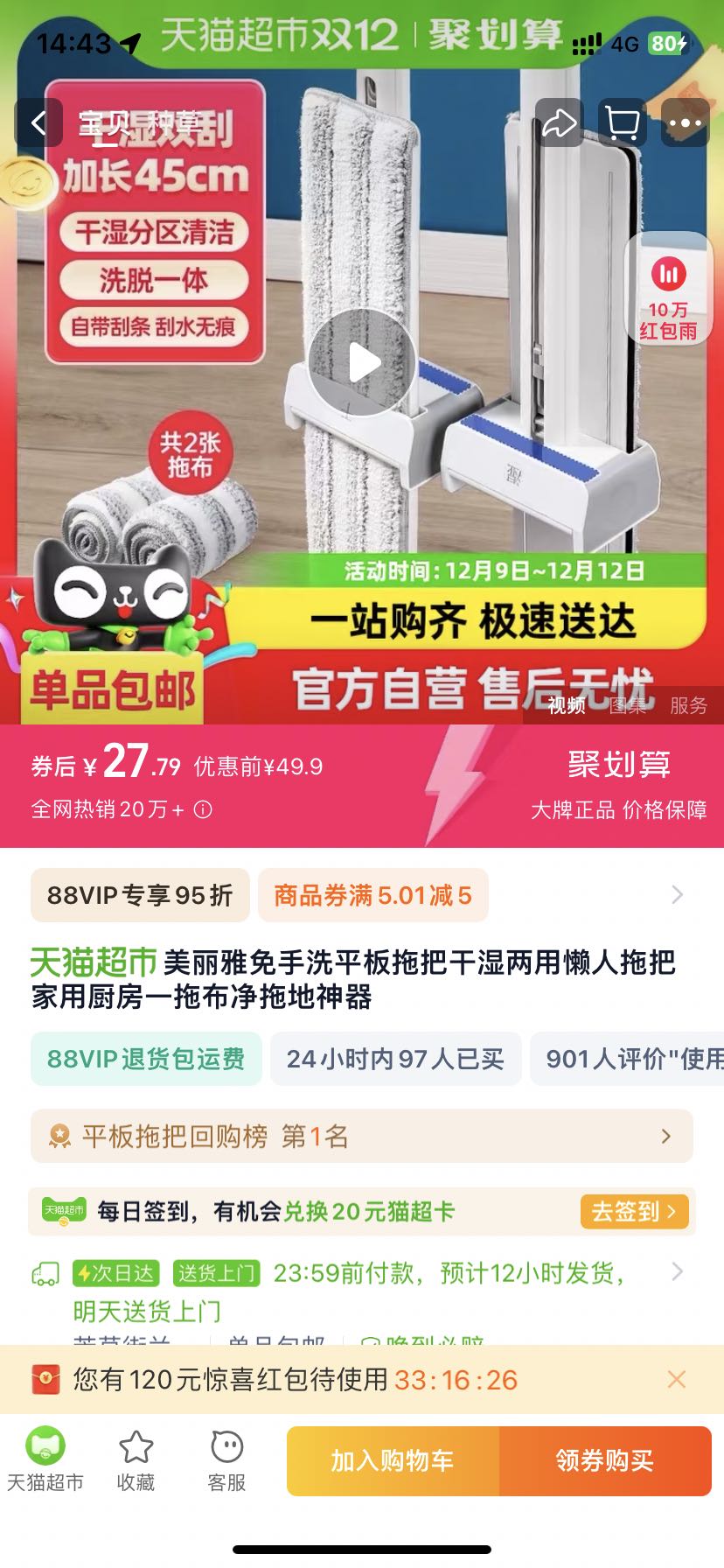The width and height of the screenshot is (724, 1568).
Task: Open the 88VIP专享95折 coupon chip
Action: [x=140, y=895]
